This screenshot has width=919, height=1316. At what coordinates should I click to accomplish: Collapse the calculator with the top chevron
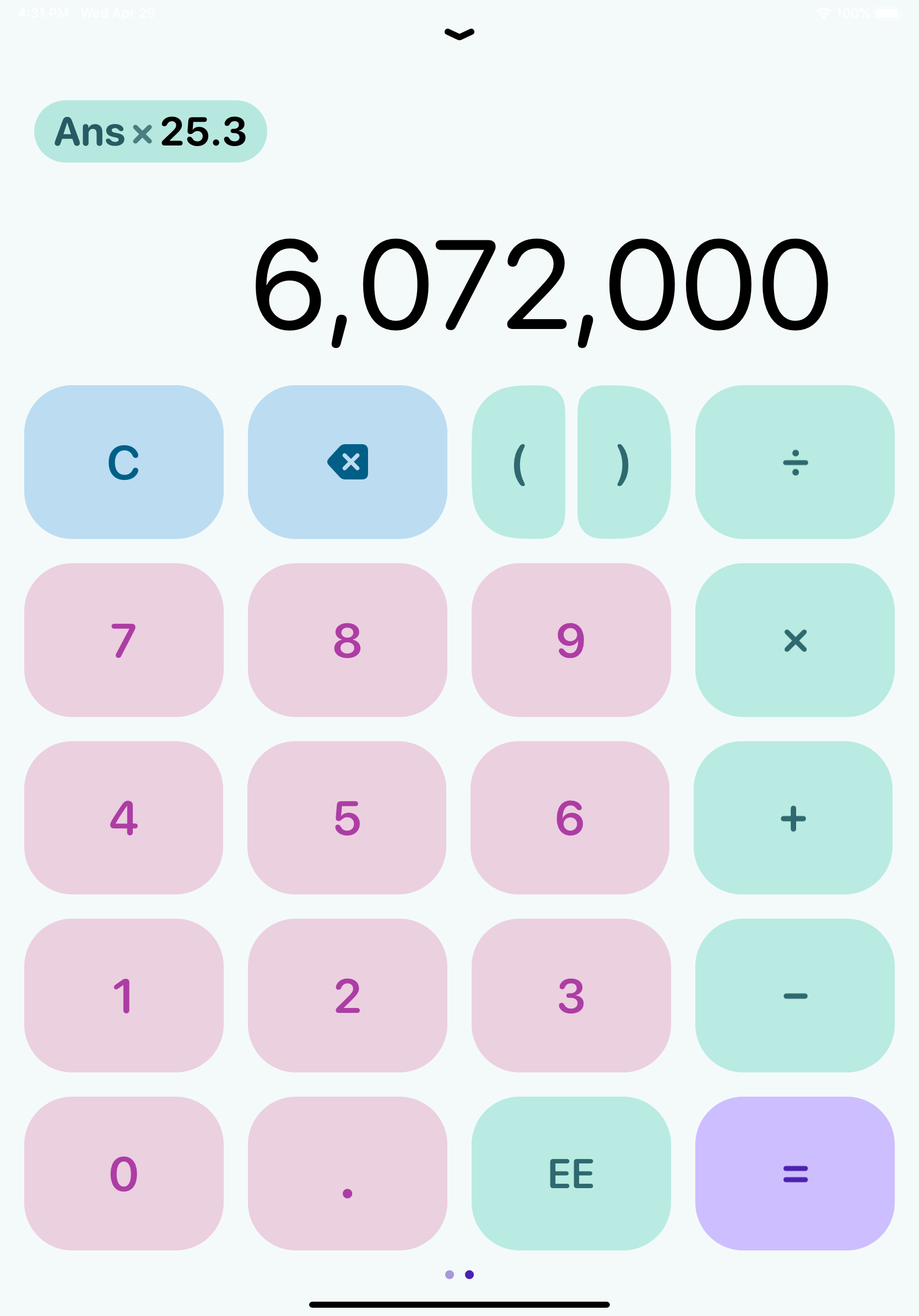[x=459, y=34]
